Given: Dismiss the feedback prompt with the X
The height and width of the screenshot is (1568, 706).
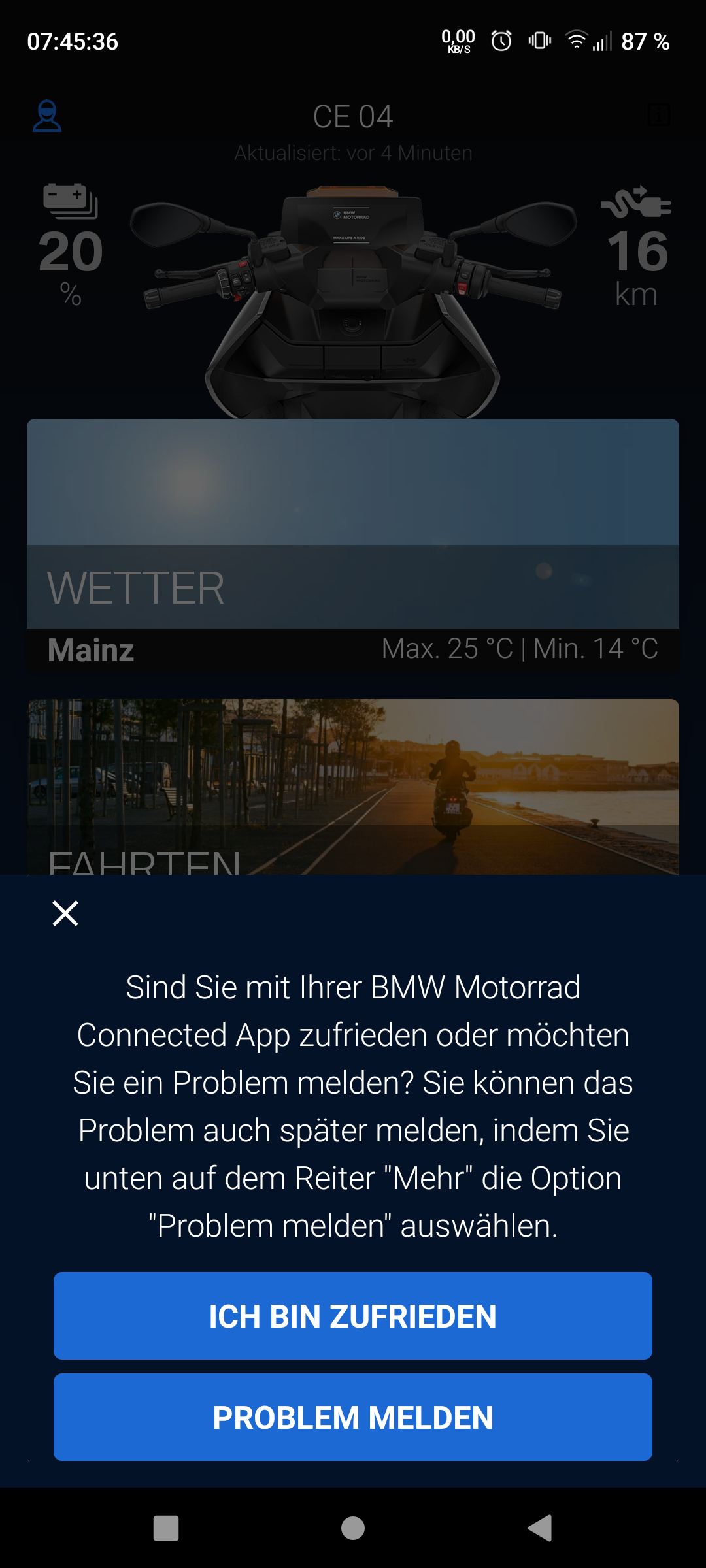Looking at the screenshot, I should click(x=65, y=913).
